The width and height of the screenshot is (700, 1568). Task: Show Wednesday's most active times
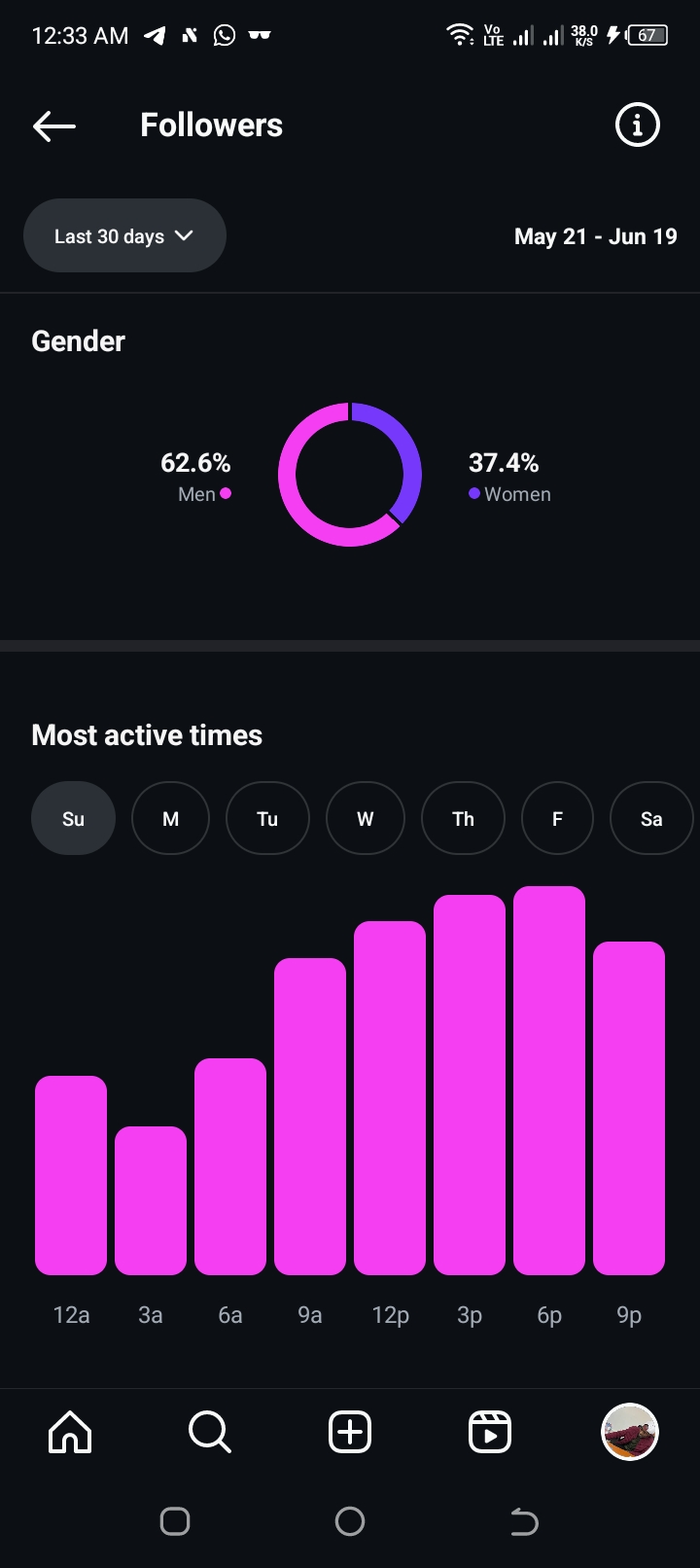point(366,818)
